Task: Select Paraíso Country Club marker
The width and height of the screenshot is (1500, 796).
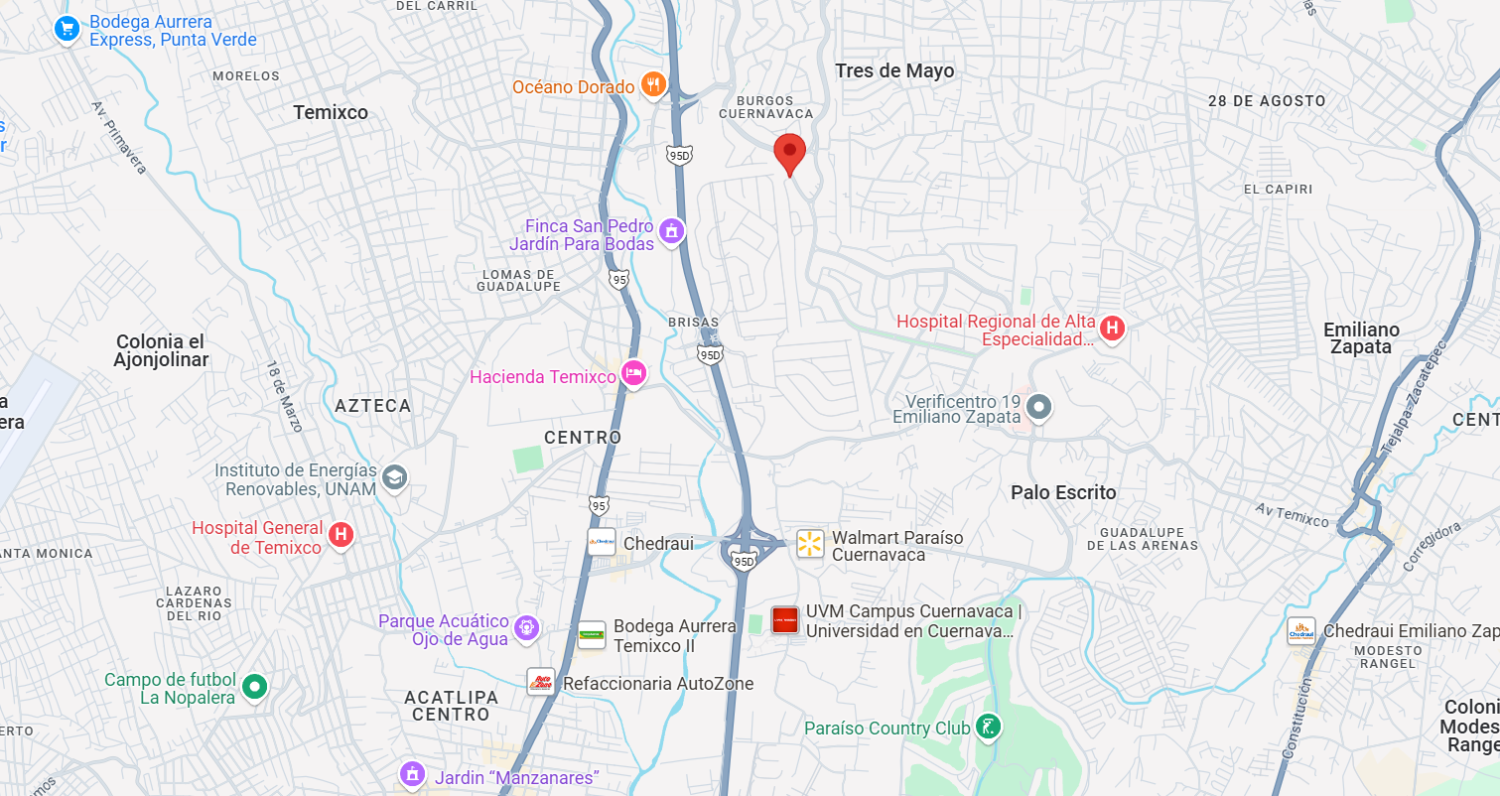Action: (x=988, y=727)
